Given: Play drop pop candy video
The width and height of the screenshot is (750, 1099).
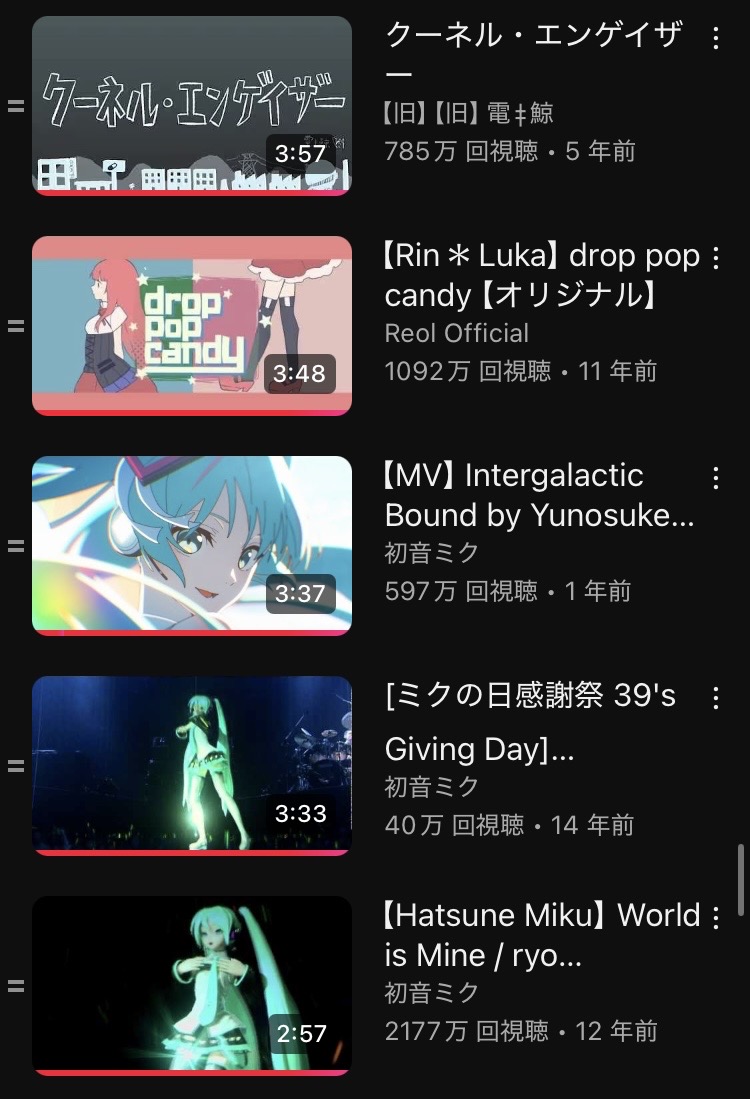Looking at the screenshot, I should click(x=192, y=325).
